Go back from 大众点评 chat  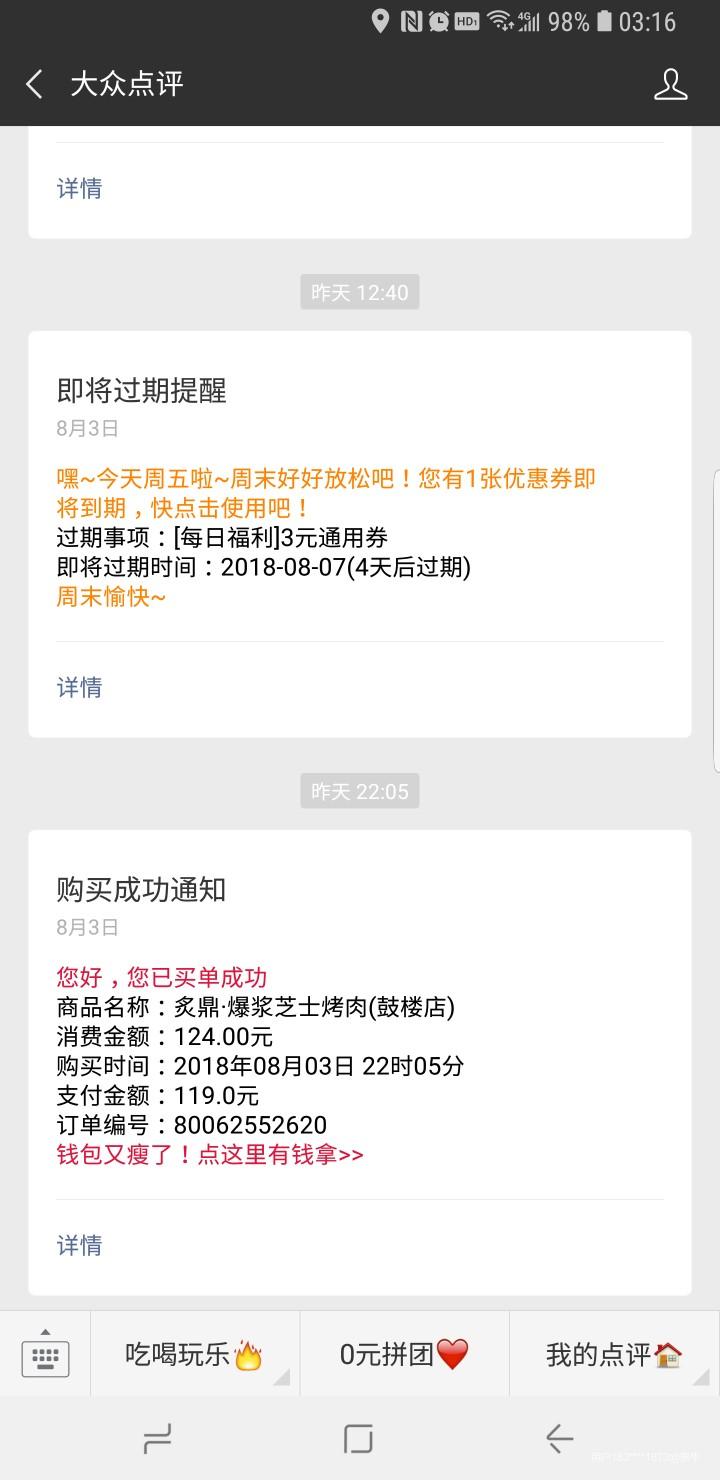[x=35, y=84]
